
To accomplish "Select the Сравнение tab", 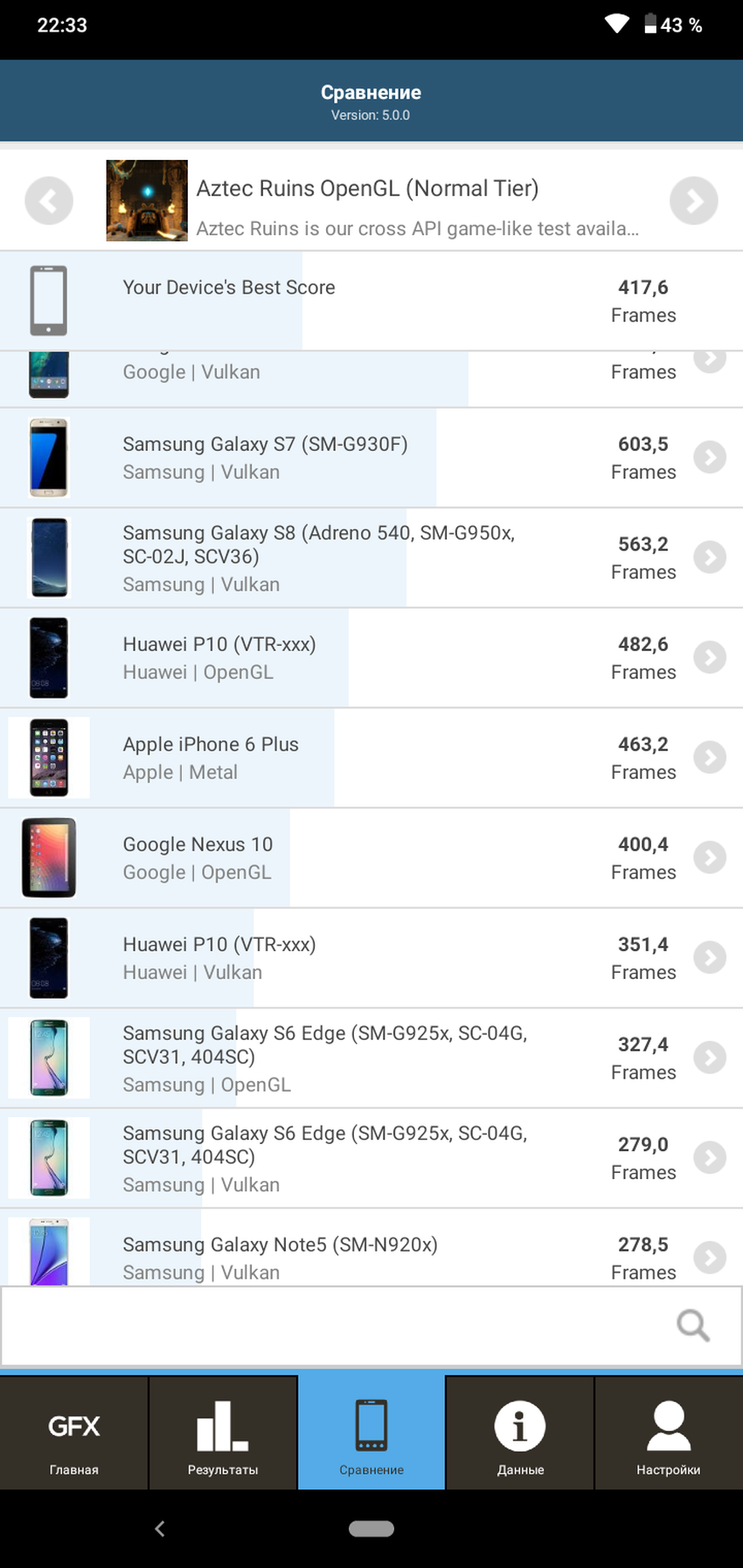I will tap(371, 1433).
